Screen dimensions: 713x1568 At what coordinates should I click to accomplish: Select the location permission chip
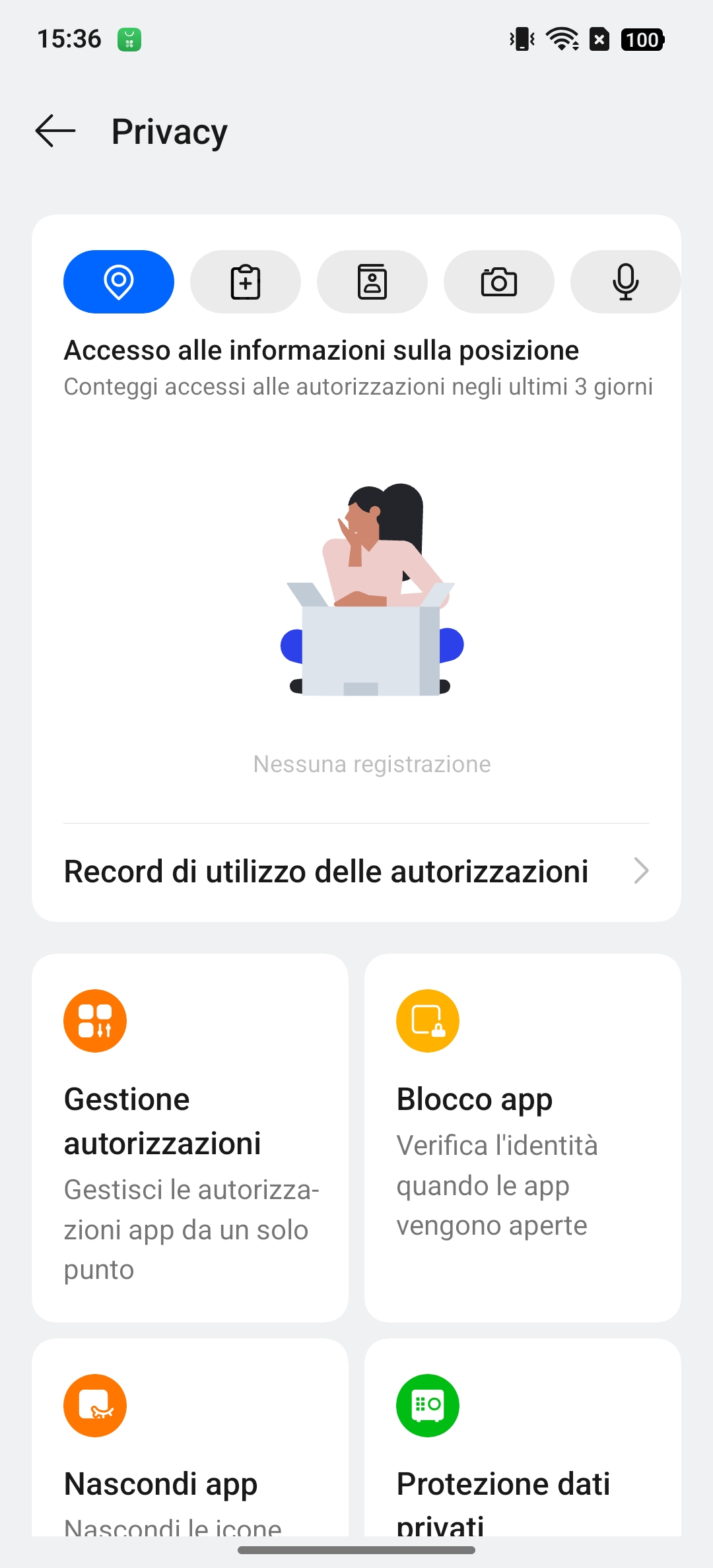click(x=119, y=282)
